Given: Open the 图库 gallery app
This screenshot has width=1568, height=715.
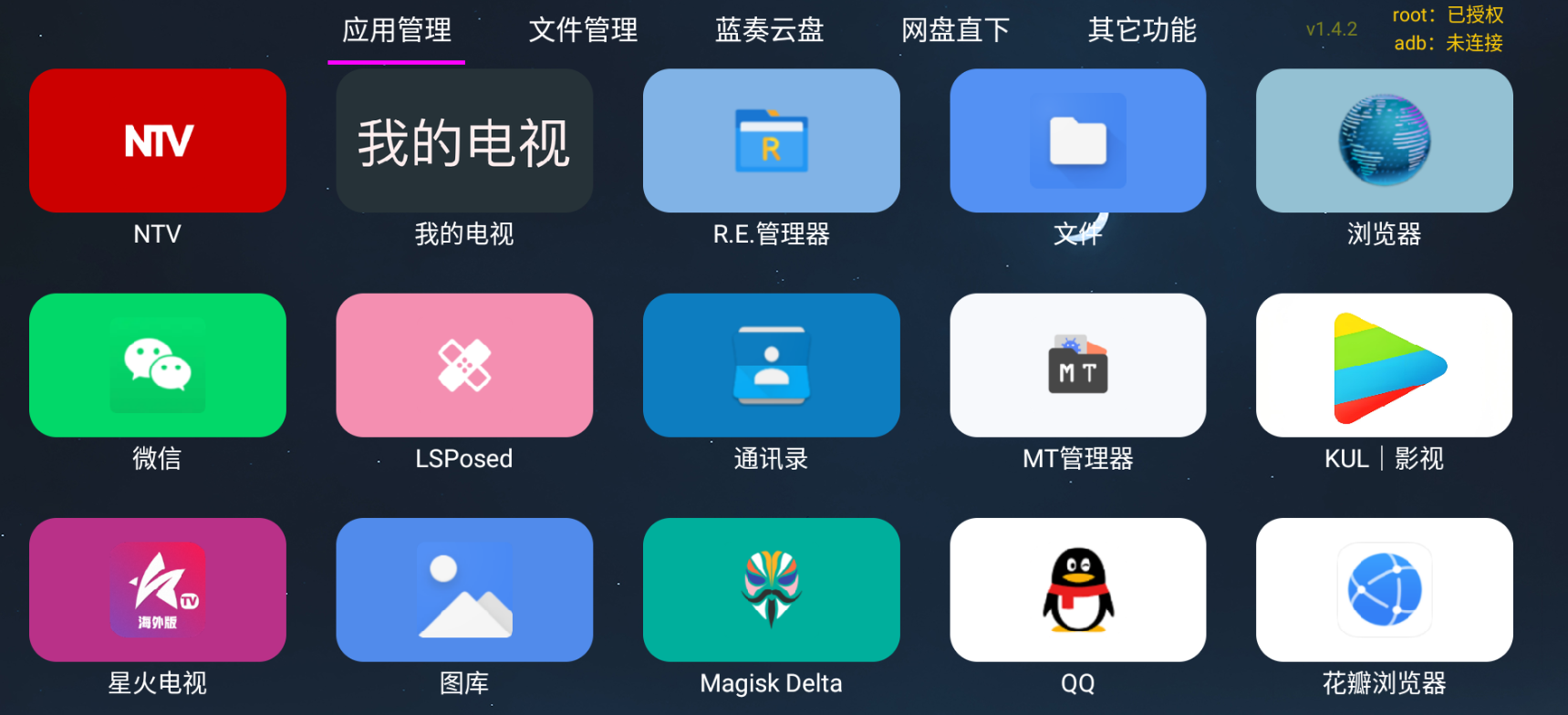Looking at the screenshot, I should click(x=464, y=590).
